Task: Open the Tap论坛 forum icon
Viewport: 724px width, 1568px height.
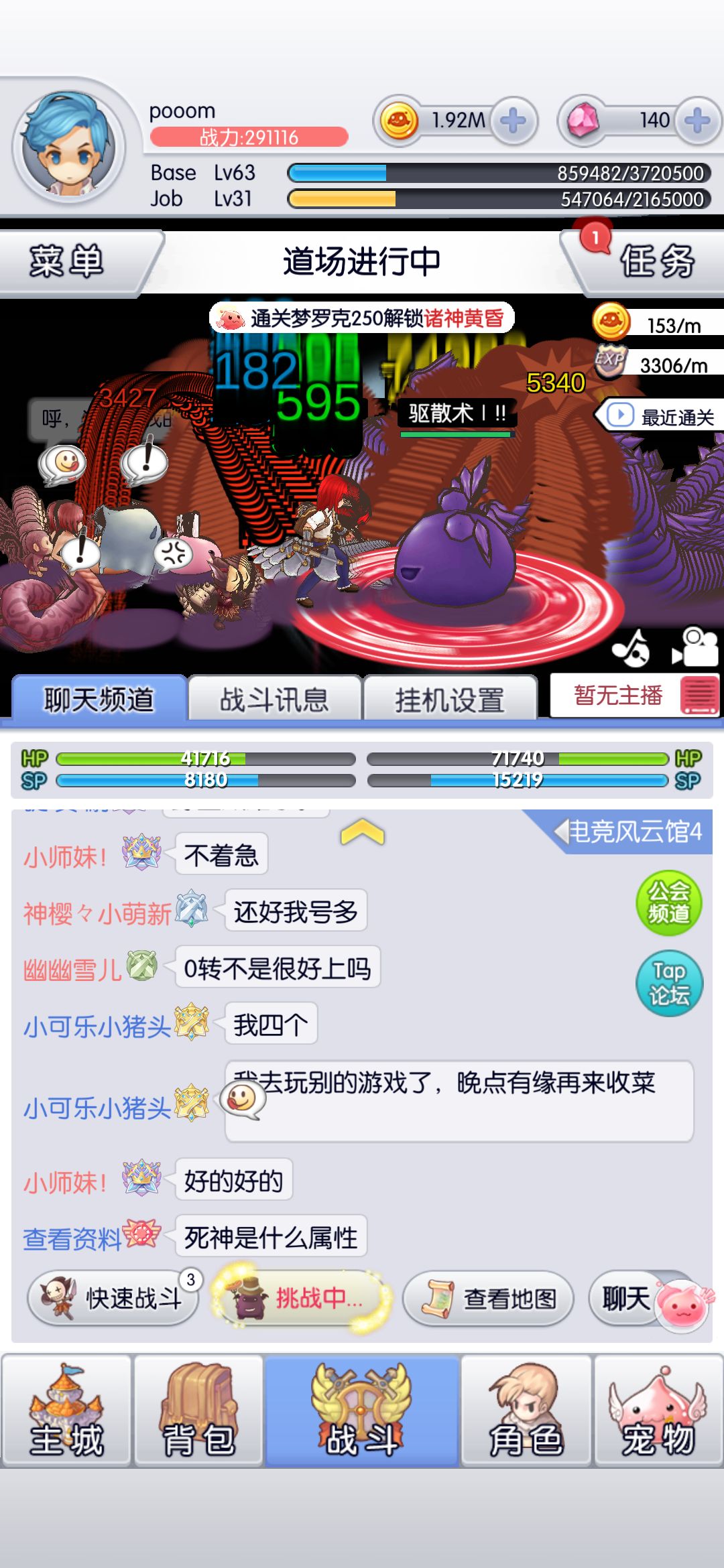Action: tap(668, 985)
